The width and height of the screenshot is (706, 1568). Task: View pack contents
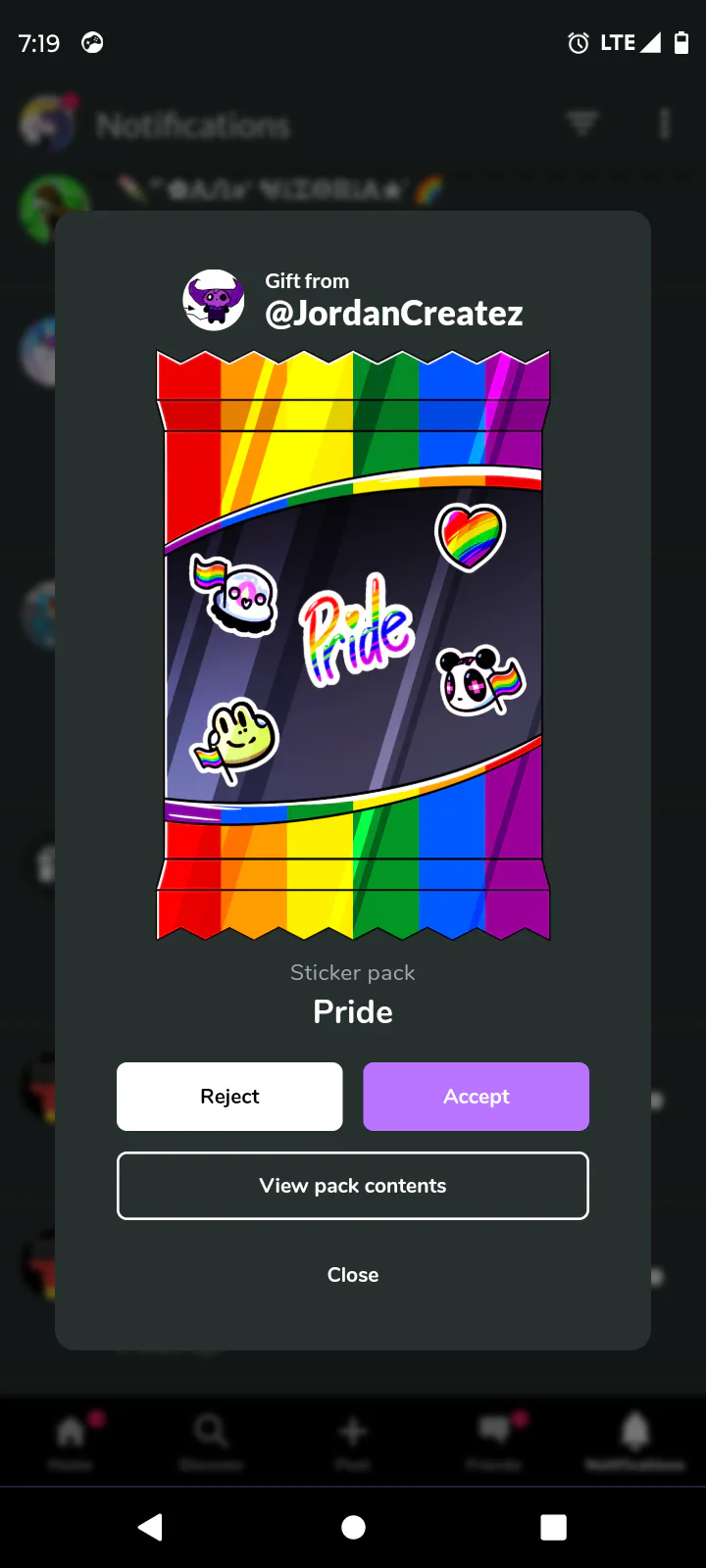[x=353, y=1186]
